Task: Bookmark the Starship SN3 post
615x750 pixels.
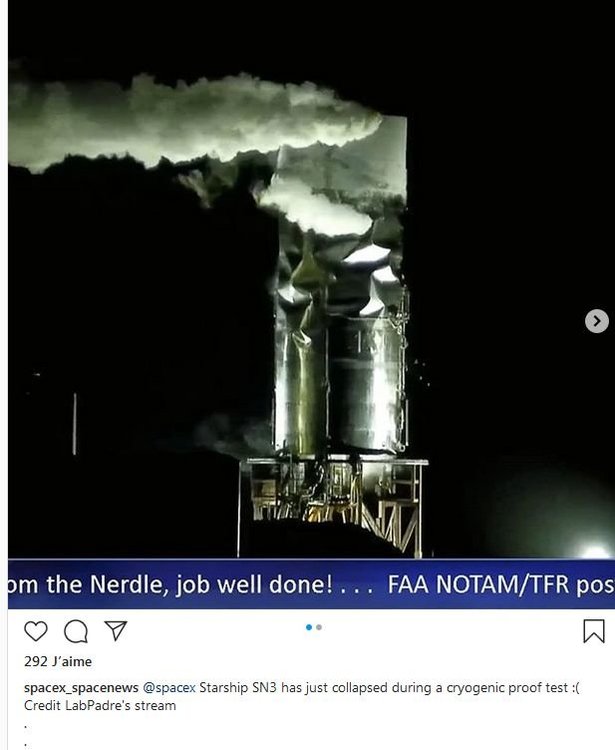Action: click(593, 631)
